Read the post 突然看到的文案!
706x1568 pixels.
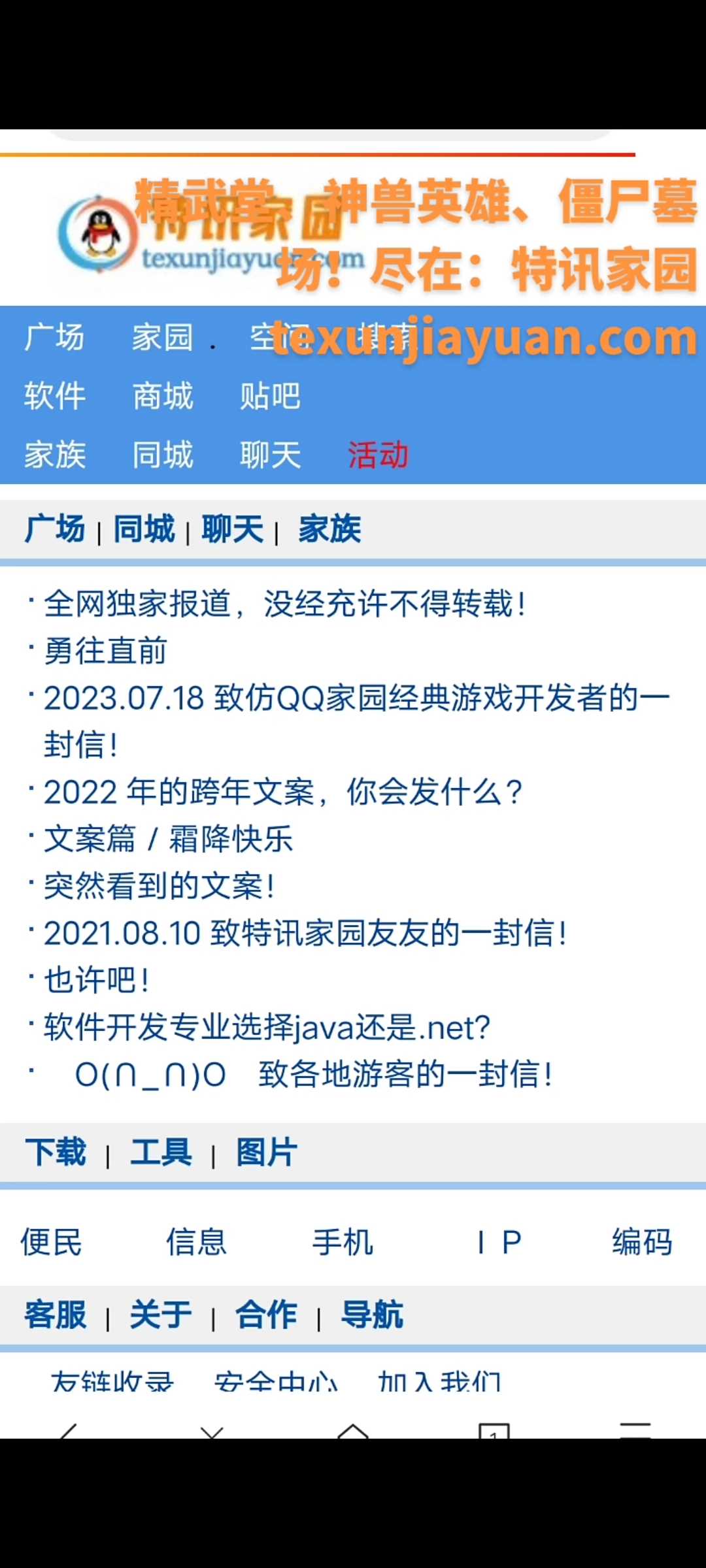click(159, 887)
